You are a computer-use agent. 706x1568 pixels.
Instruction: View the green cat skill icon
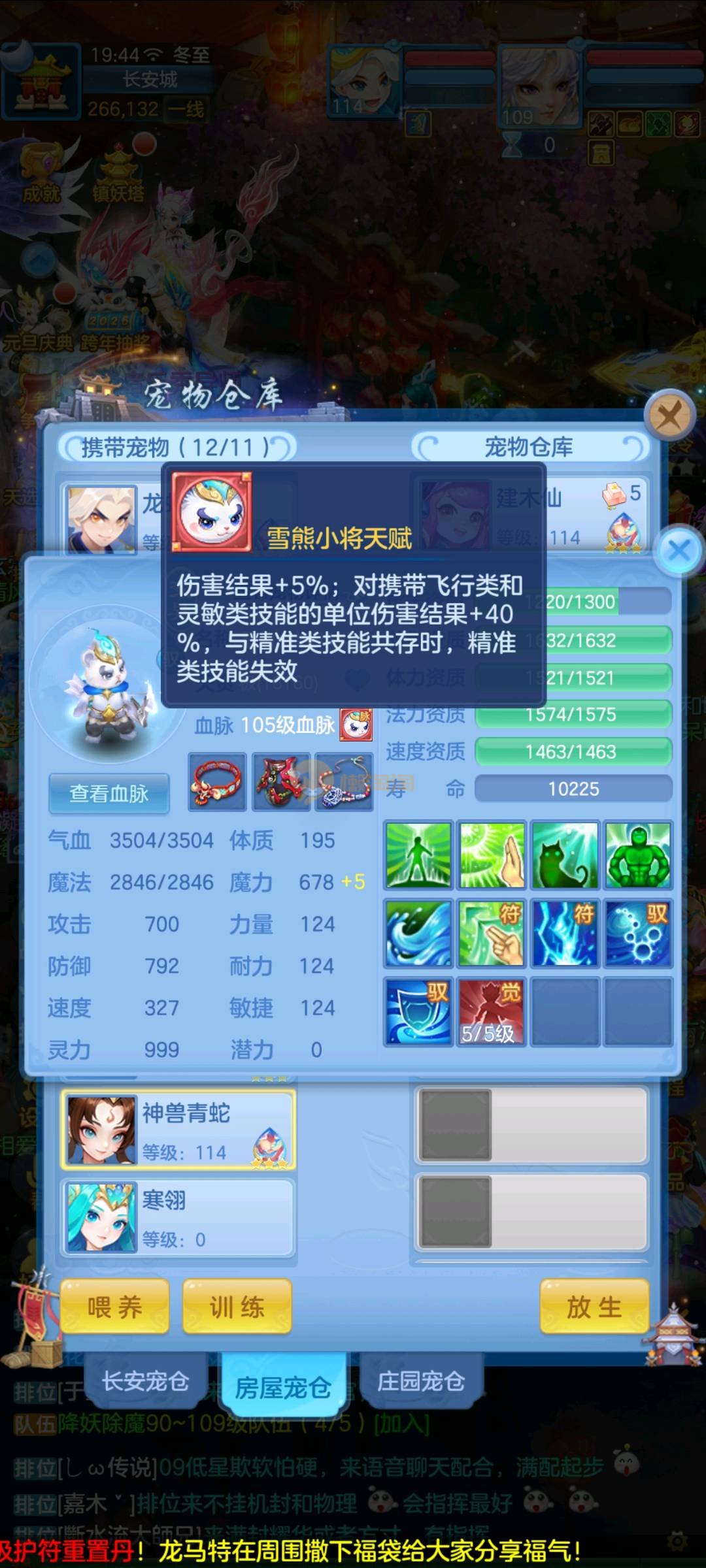pyautogui.click(x=565, y=855)
